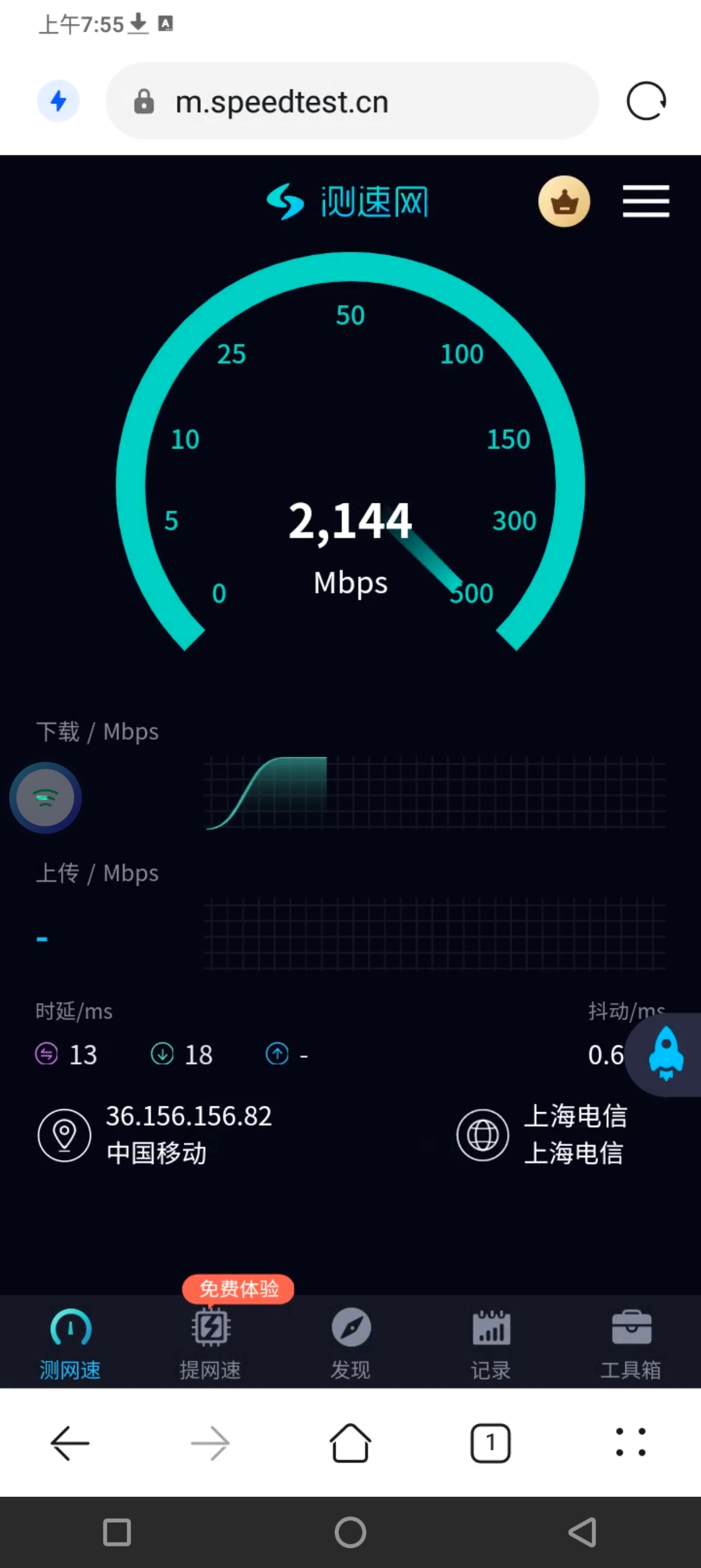Open the hamburger menu
Viewport: 701px width, 1568px height.
(646, 201)
